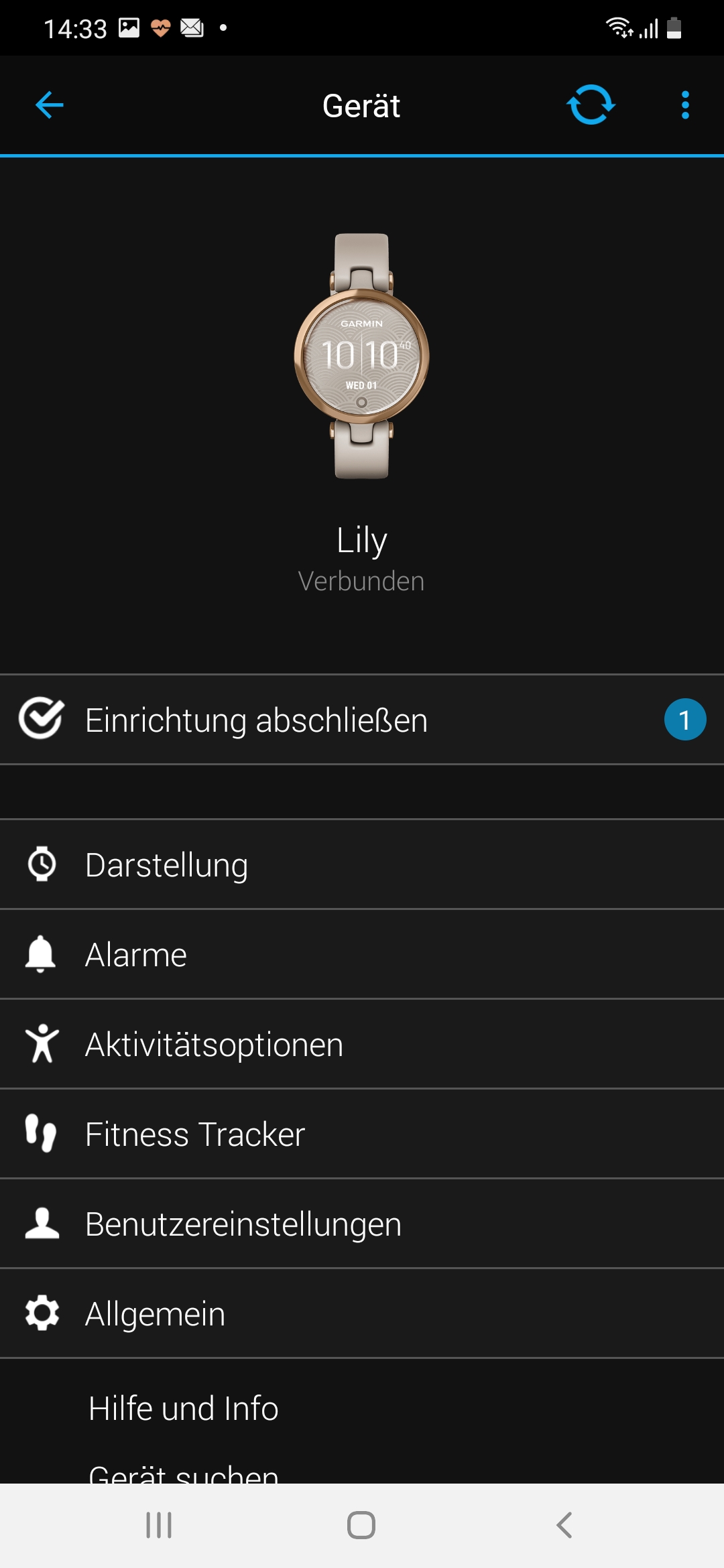Open Allgemein settings
Image resolution: width=724 pixels, height=1568 pixels.
coord(362,1313)
